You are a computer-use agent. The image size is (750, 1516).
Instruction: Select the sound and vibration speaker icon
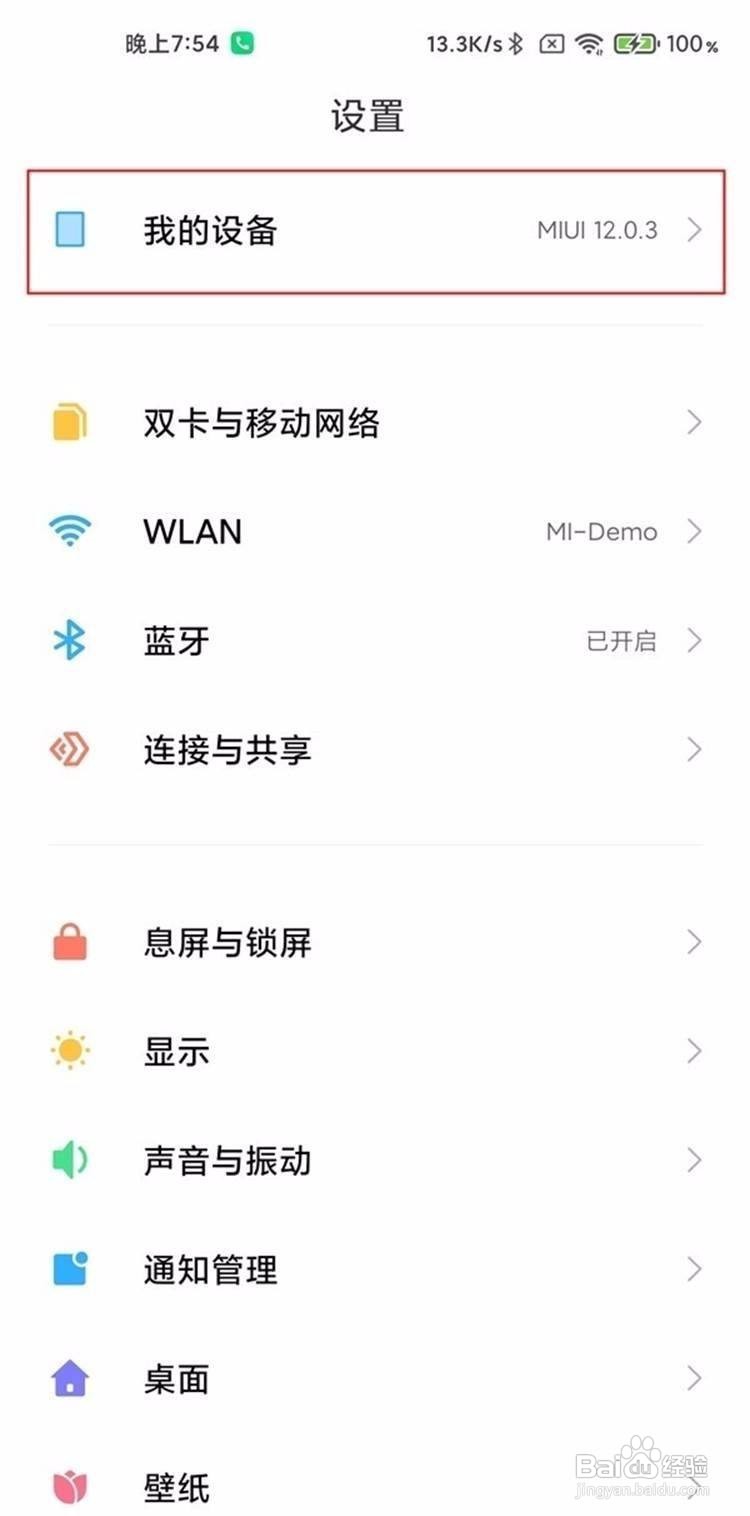click(70, 1160)
